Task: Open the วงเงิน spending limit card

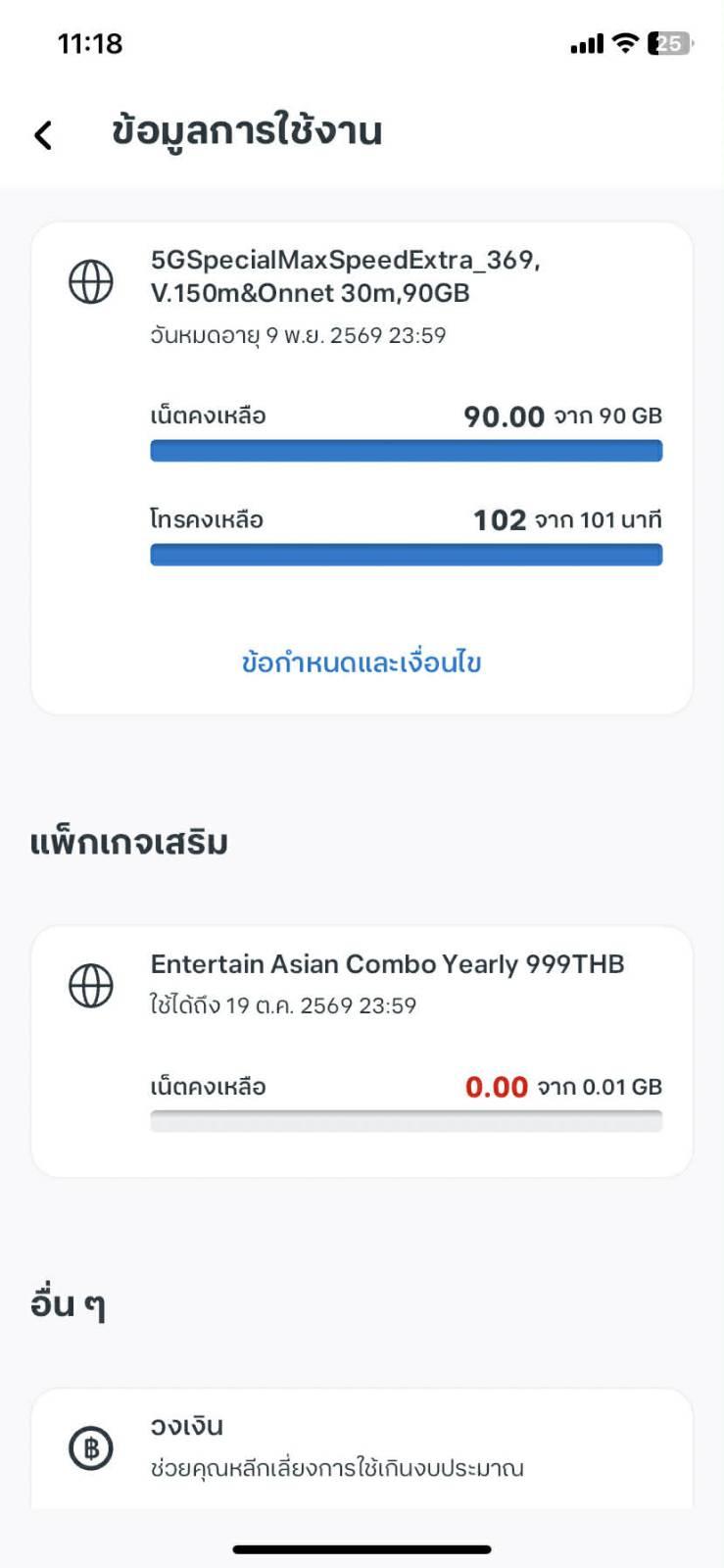Action: tap(362, 1447)
